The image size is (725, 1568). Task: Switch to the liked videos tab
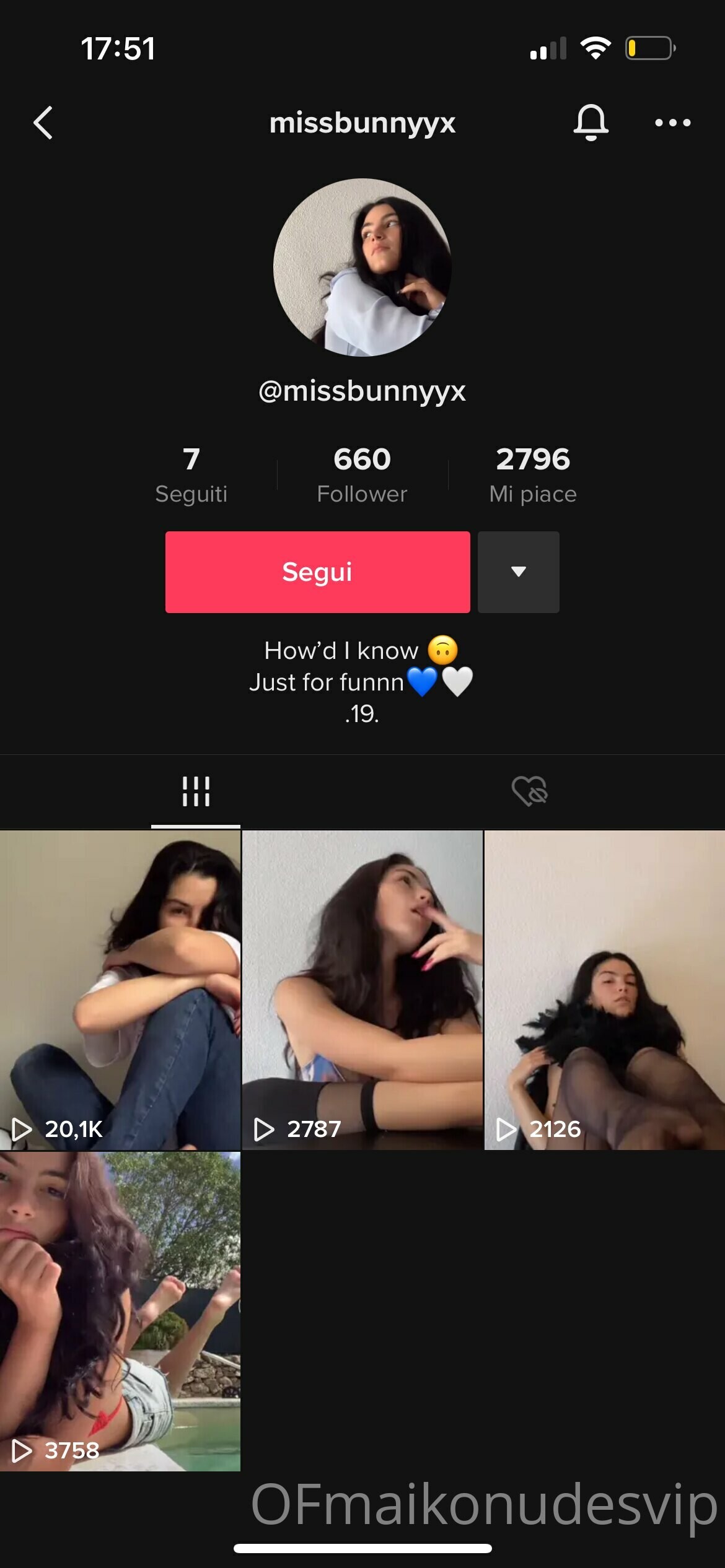(529, 791)
